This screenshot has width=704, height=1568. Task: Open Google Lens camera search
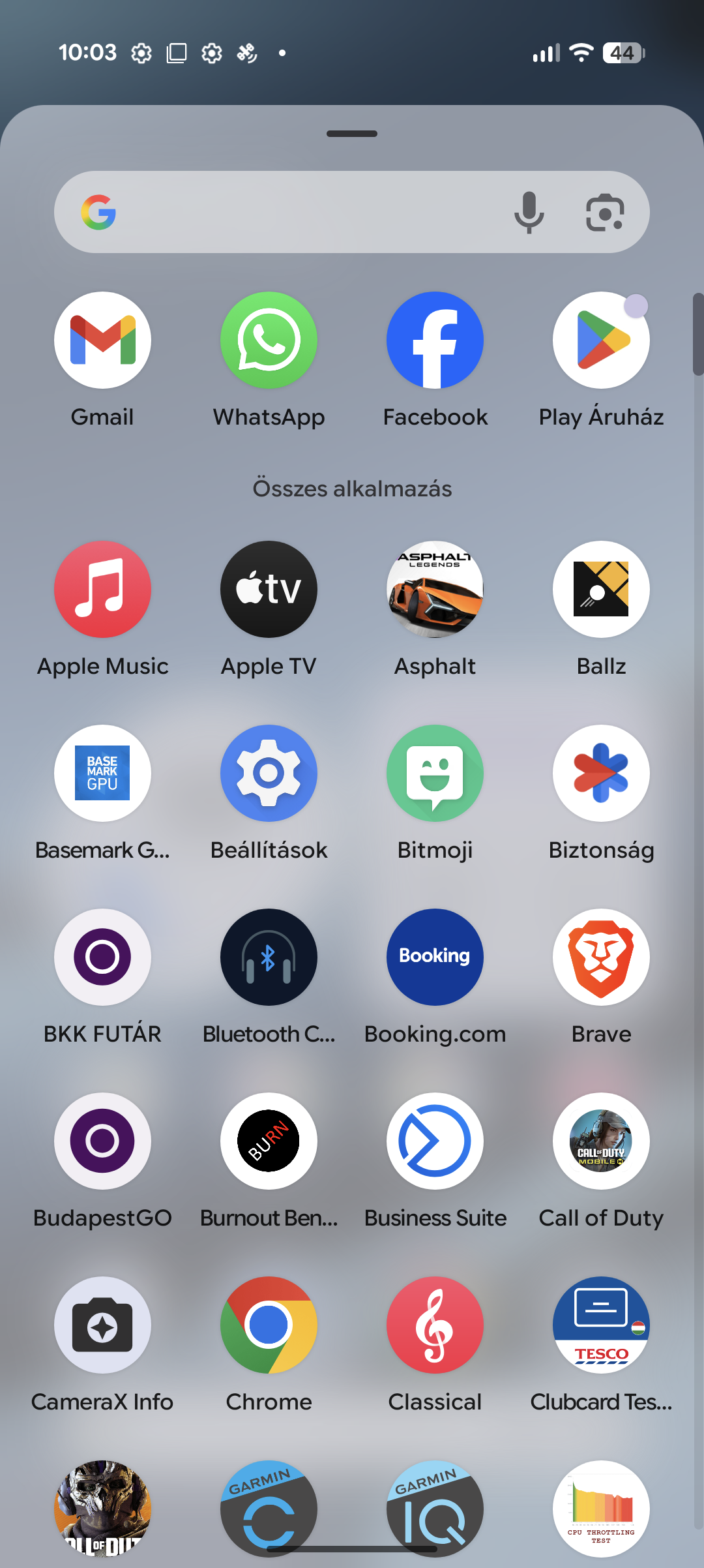coord(605,212)
